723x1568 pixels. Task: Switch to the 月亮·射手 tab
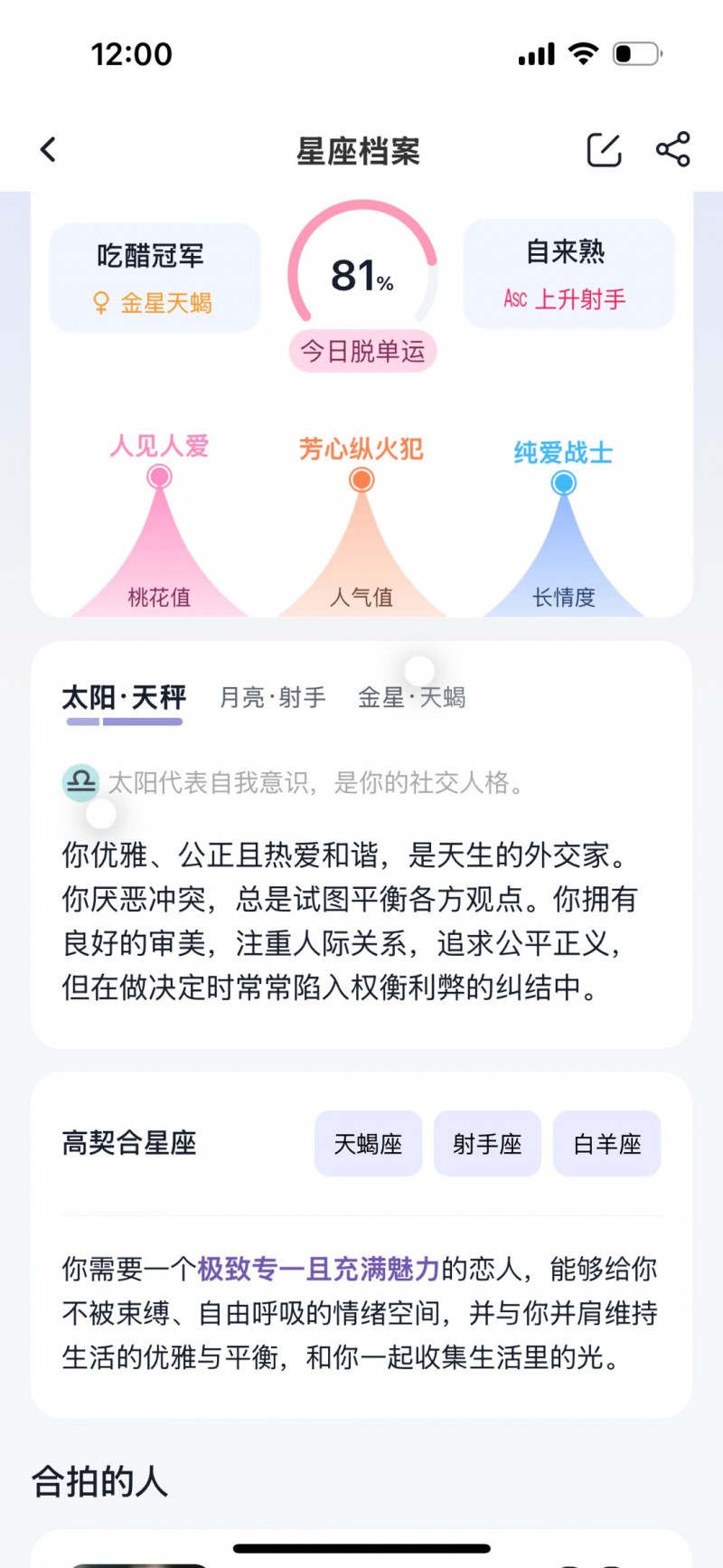(273, 697)
